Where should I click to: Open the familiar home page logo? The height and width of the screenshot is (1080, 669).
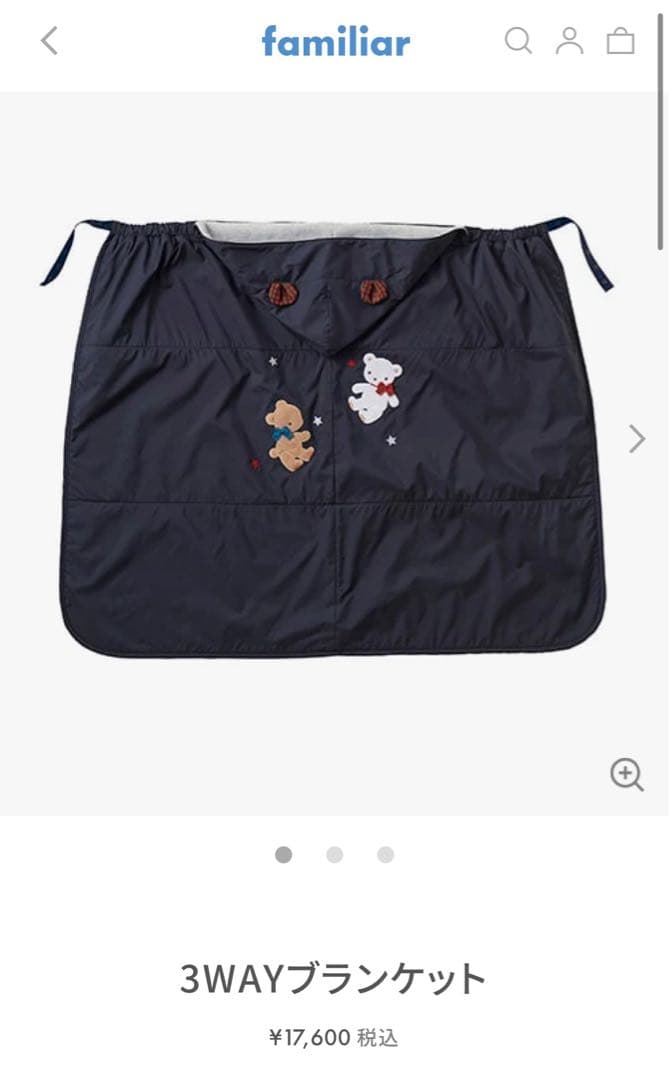click(x=335, y=41)
